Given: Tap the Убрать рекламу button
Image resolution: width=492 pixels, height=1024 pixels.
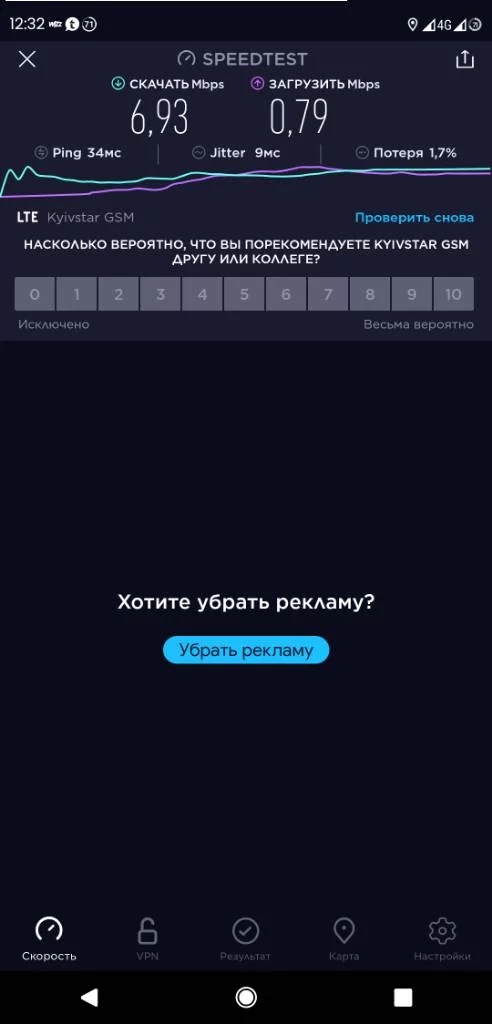Looking at the screenshot, I should tap(246, 650).
